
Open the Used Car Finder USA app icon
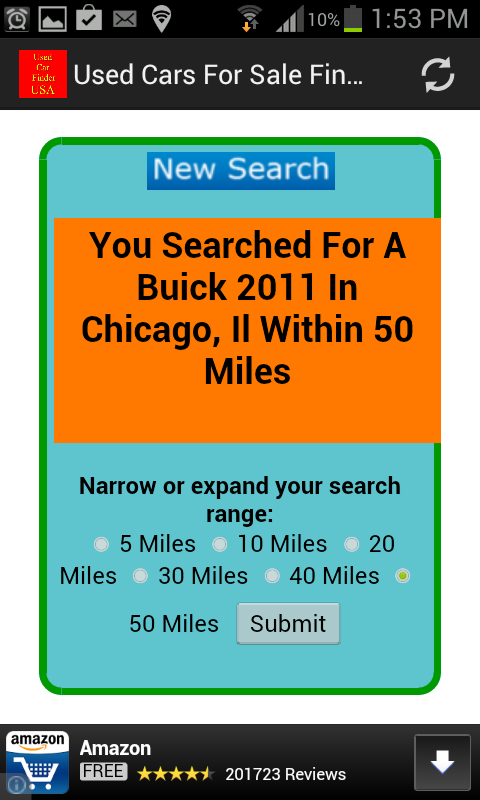tap(43, 74)
